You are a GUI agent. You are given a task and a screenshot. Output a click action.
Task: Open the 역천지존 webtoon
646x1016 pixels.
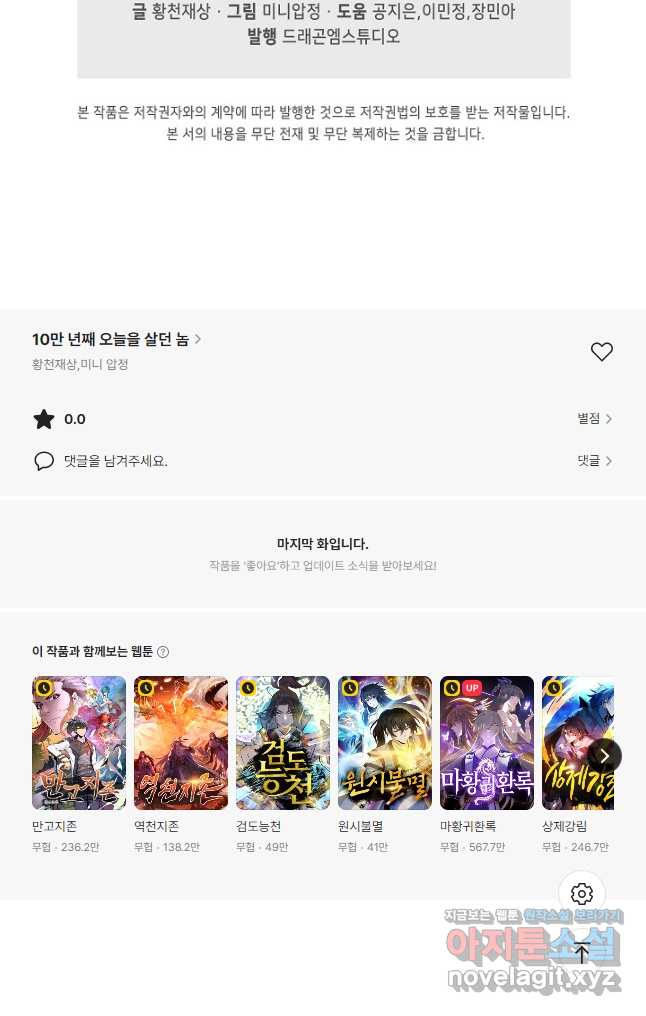(x=181, y=743)
